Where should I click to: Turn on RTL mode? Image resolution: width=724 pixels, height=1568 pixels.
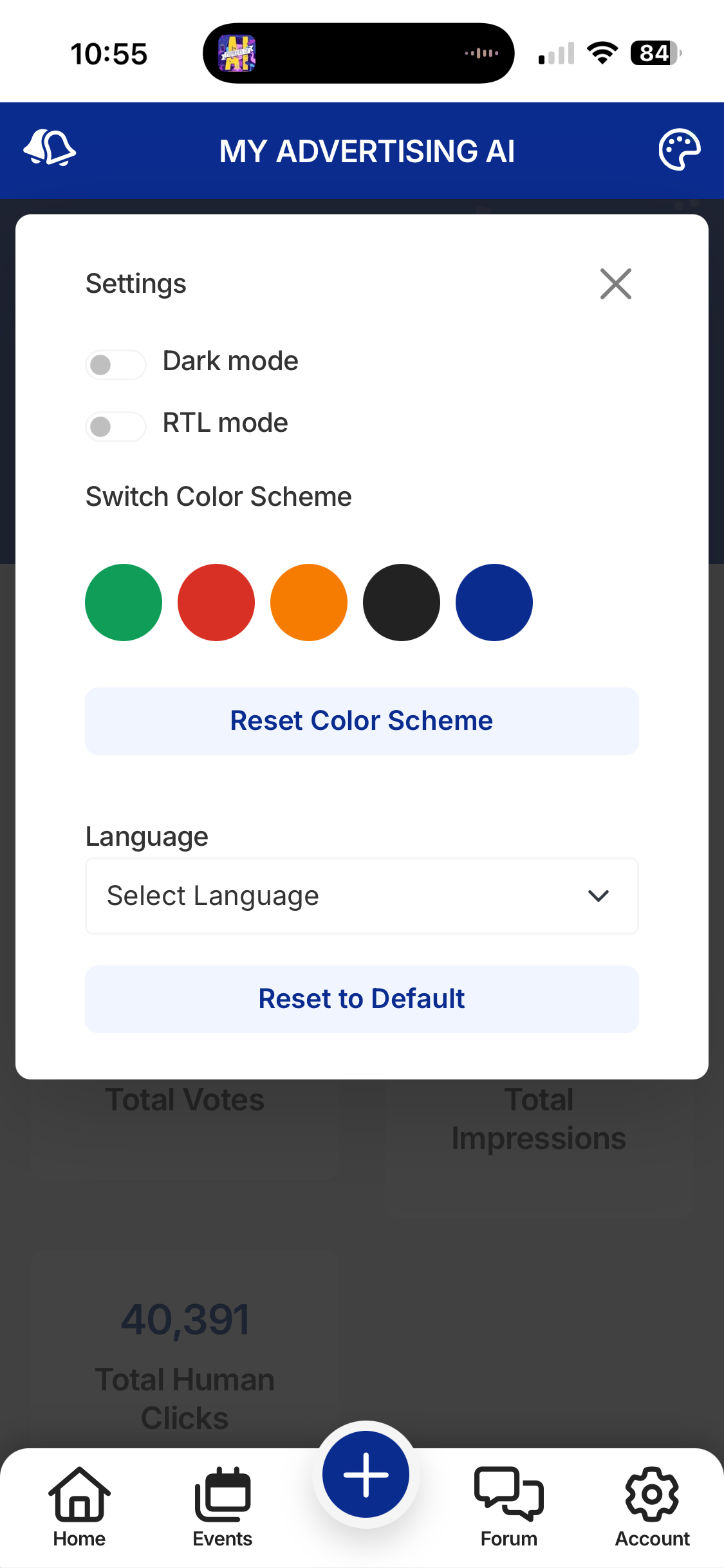coord(116,426)
